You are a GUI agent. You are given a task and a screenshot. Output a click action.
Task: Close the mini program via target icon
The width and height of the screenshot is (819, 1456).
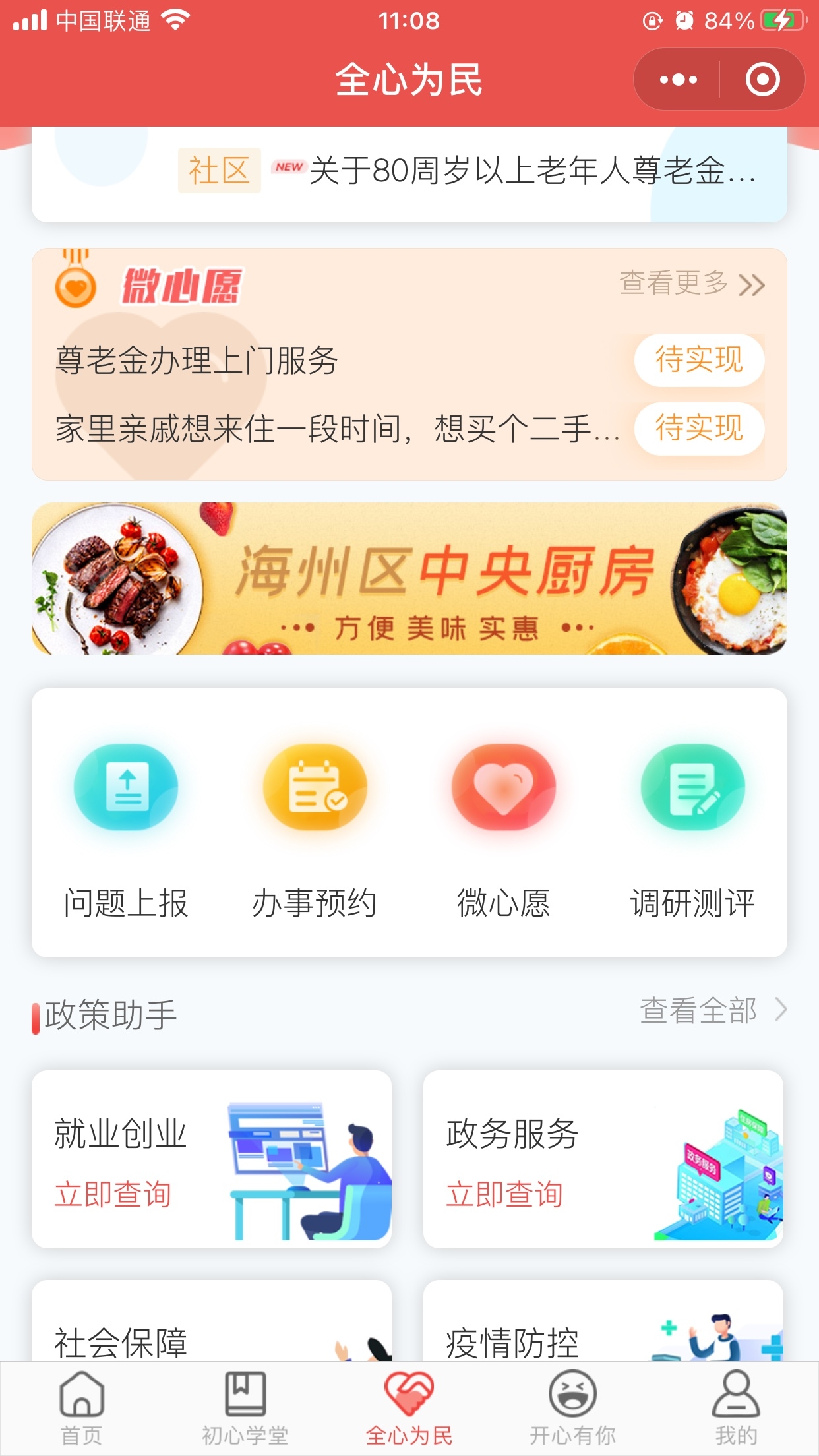pyautogui.click(x=762, y=80)
